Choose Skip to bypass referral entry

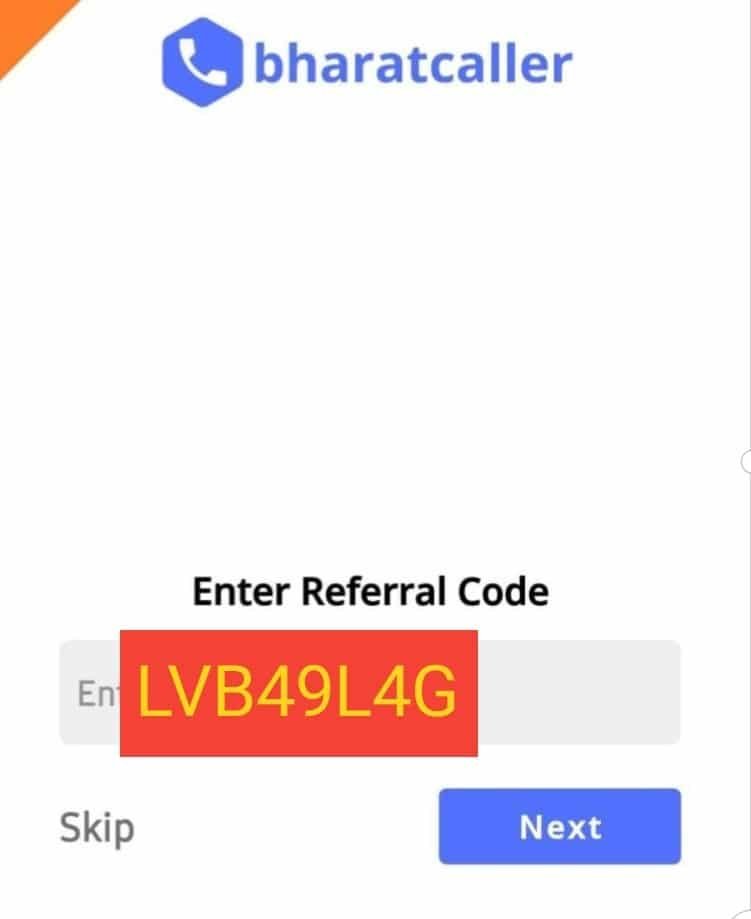click(x=98, y=827)
